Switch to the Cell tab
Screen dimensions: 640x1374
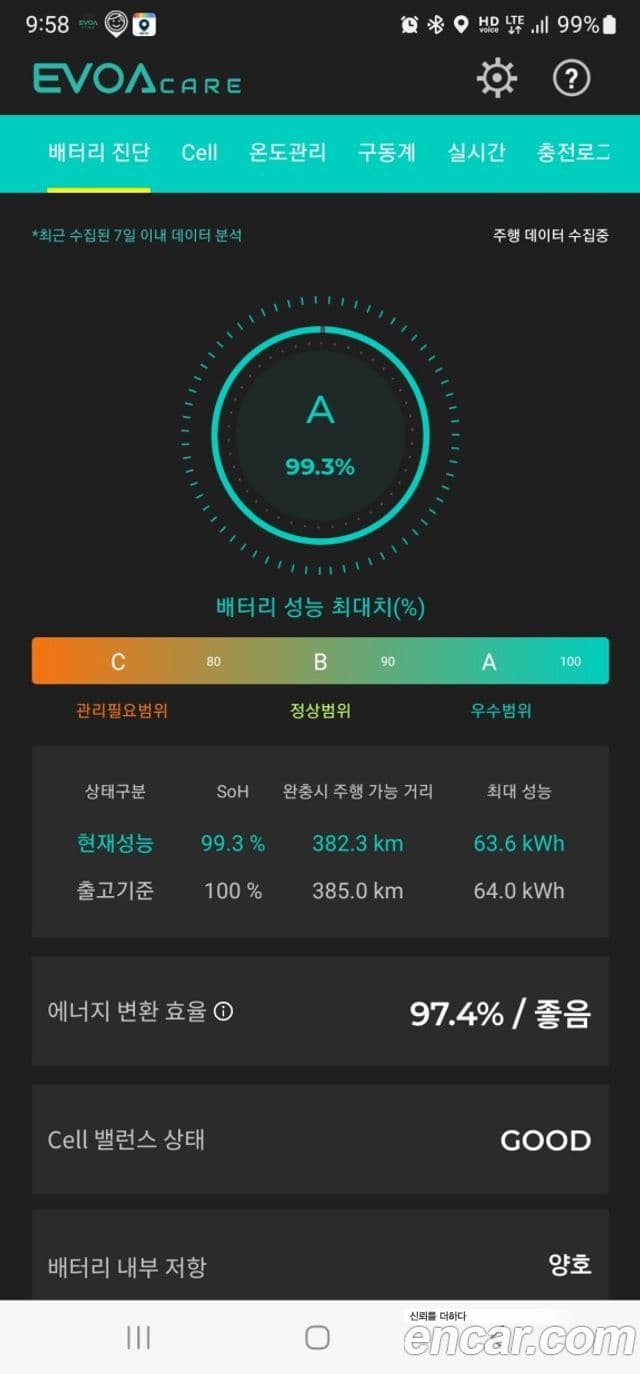click(x=199, y=153)
